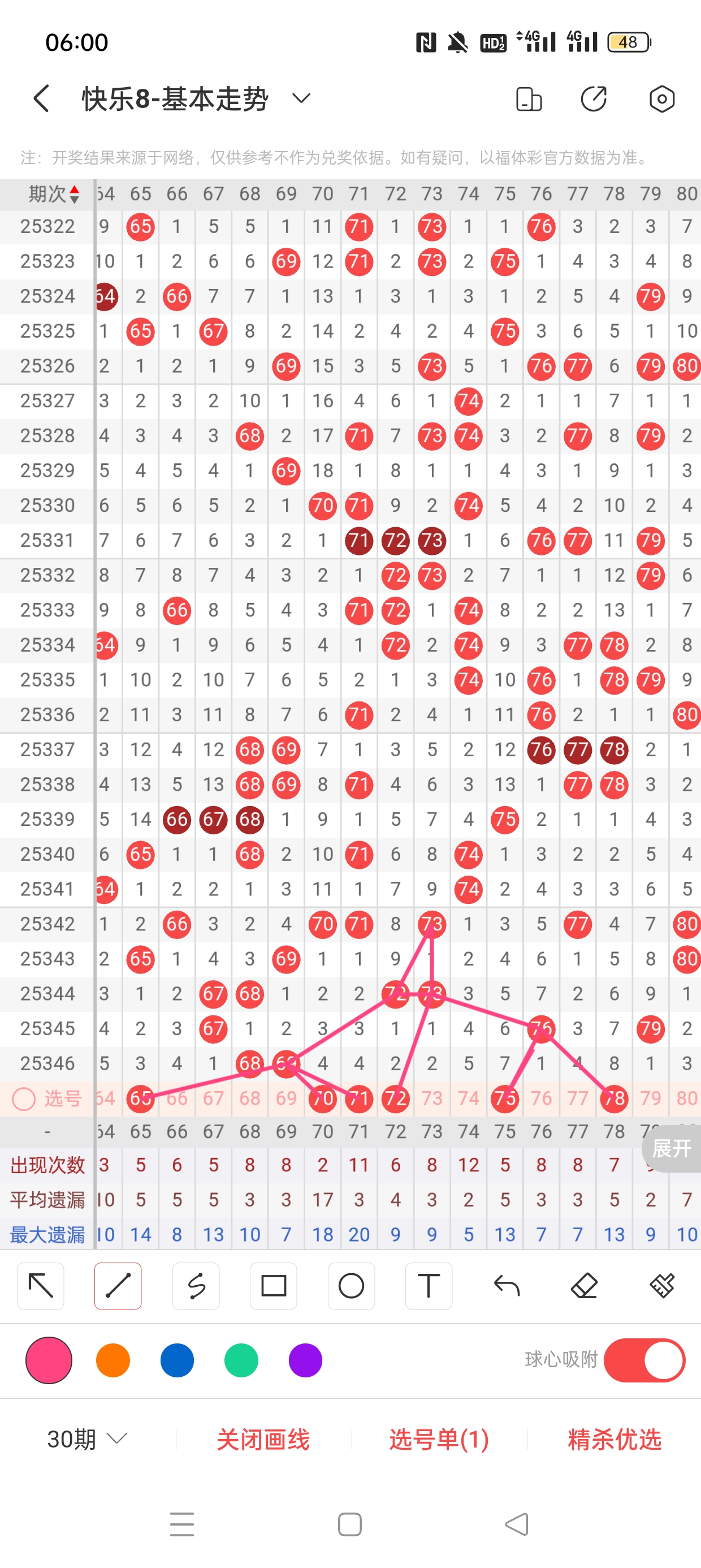Select the rectangle shape tool
The height and width of the screenshot is (1568, 701).
pos(274,1286)
